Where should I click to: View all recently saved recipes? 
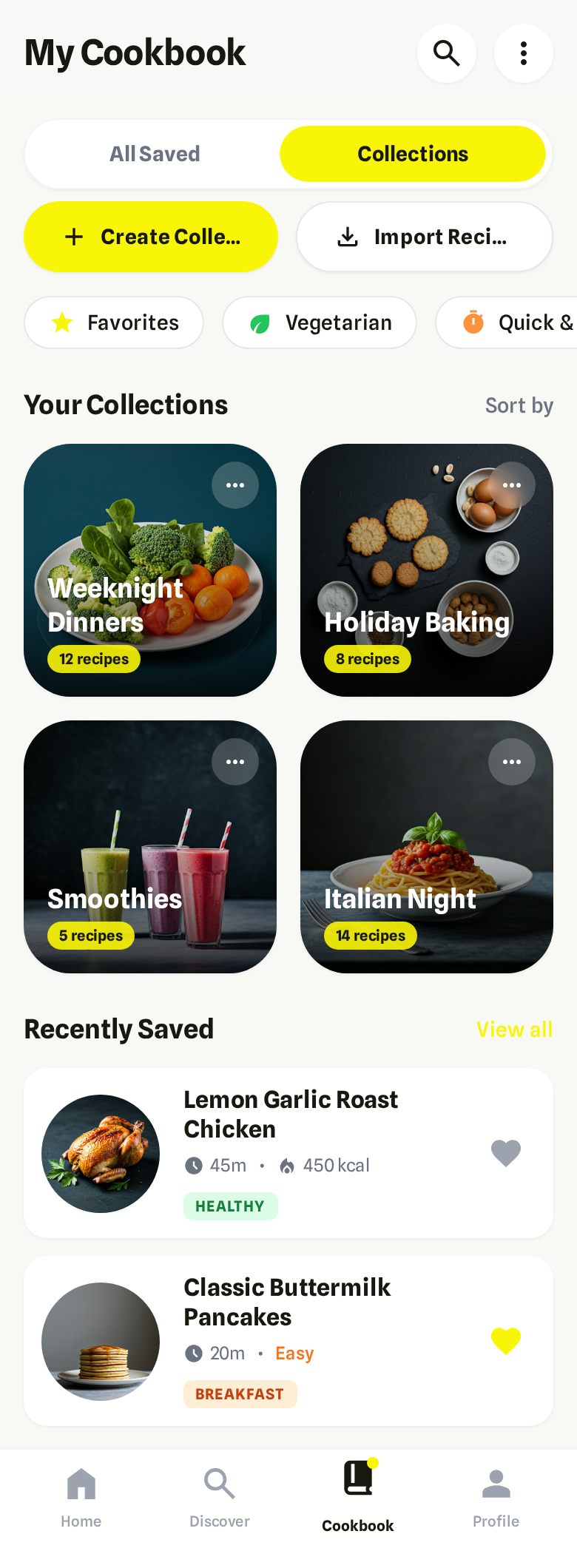pos(514,1030)
